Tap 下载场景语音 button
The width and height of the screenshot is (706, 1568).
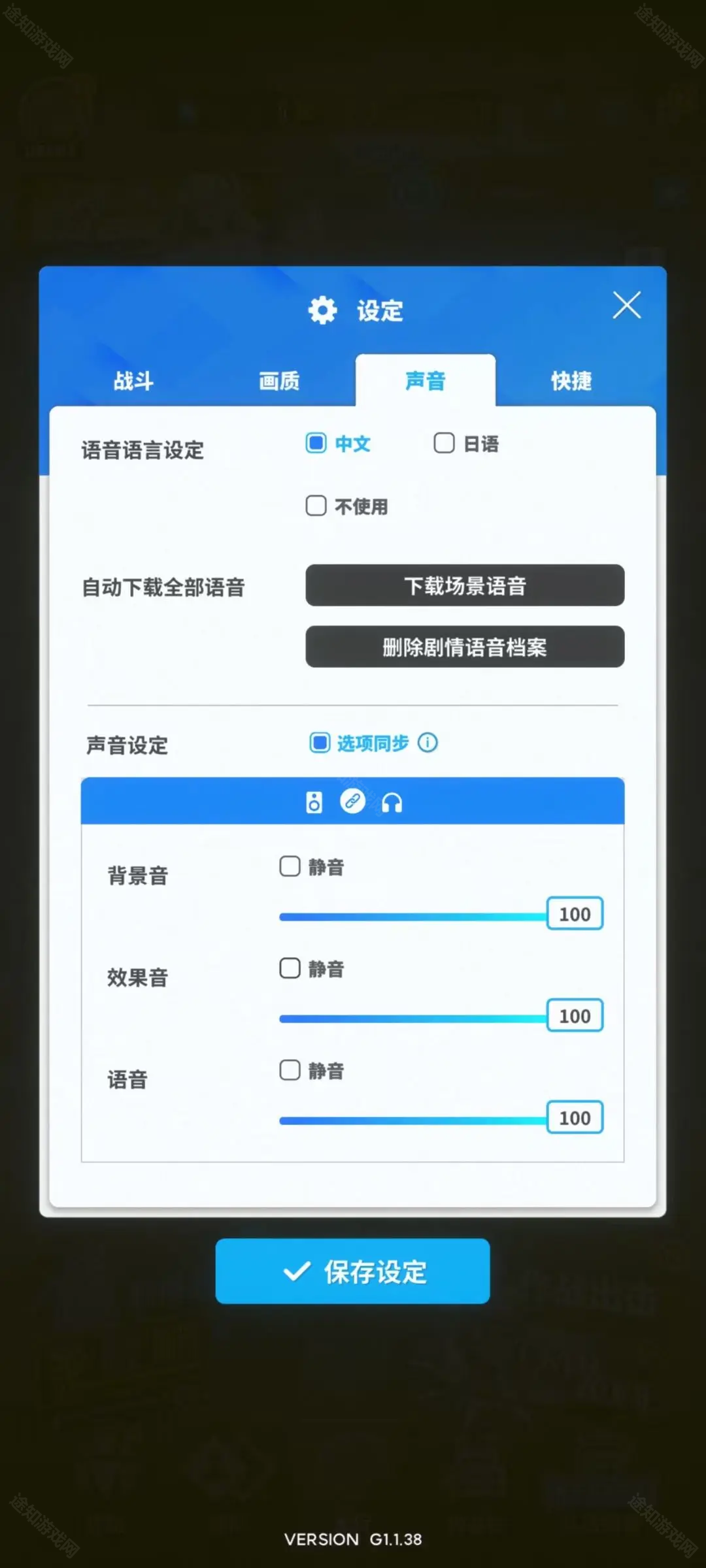[465, 585]
